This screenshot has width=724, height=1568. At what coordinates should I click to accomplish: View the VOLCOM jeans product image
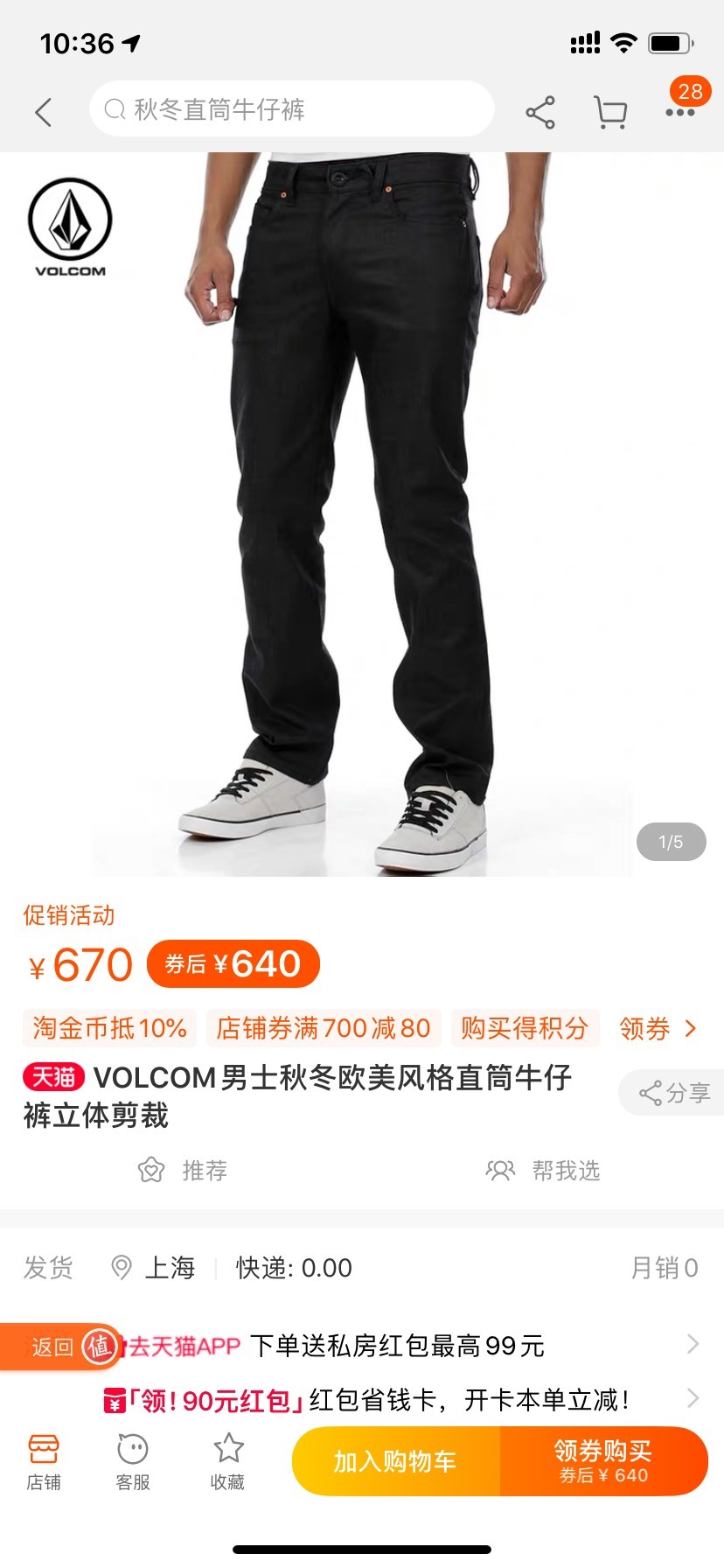(x=362, y=514)
